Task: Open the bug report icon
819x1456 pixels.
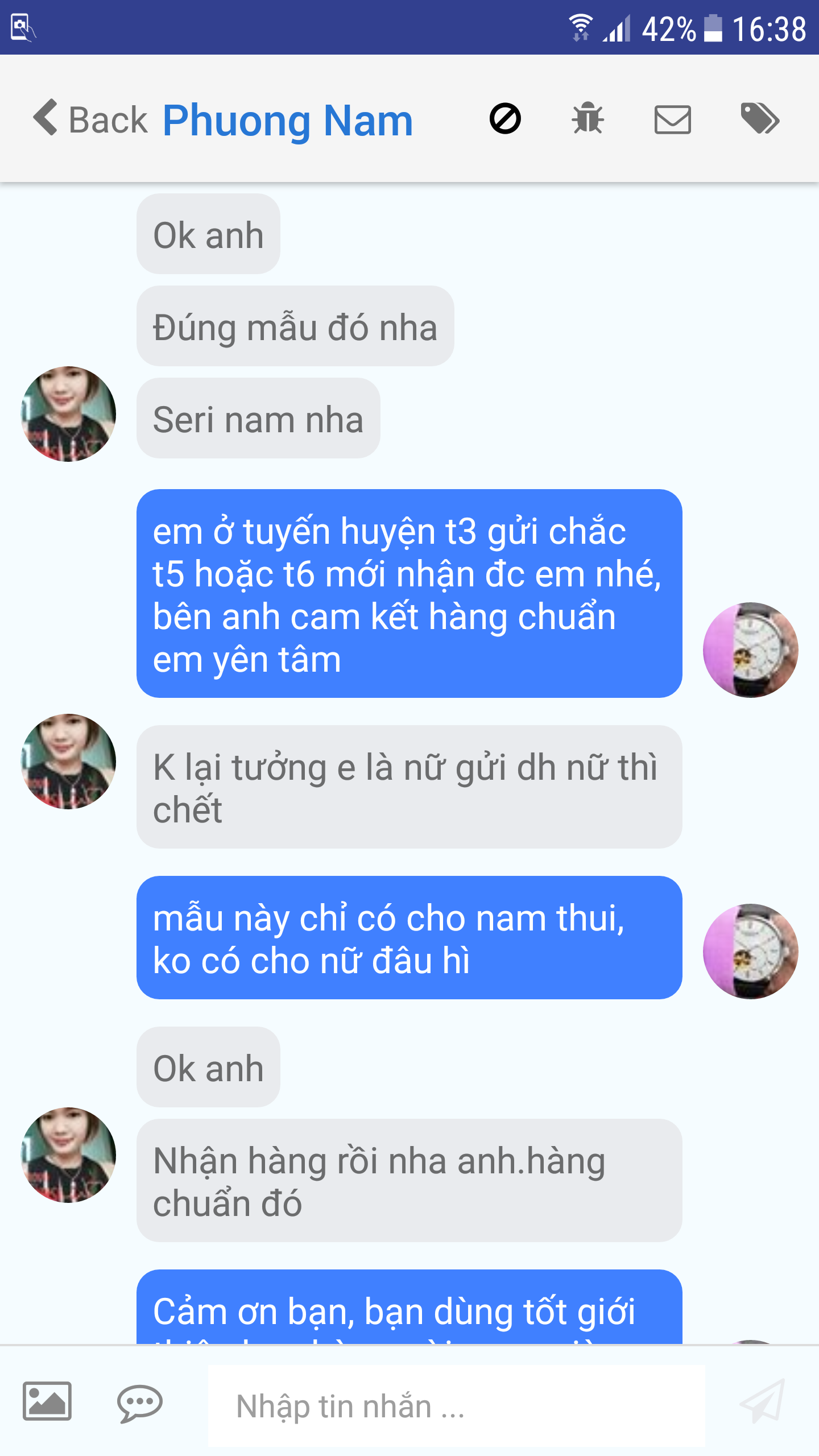Action: click(588, 119)
